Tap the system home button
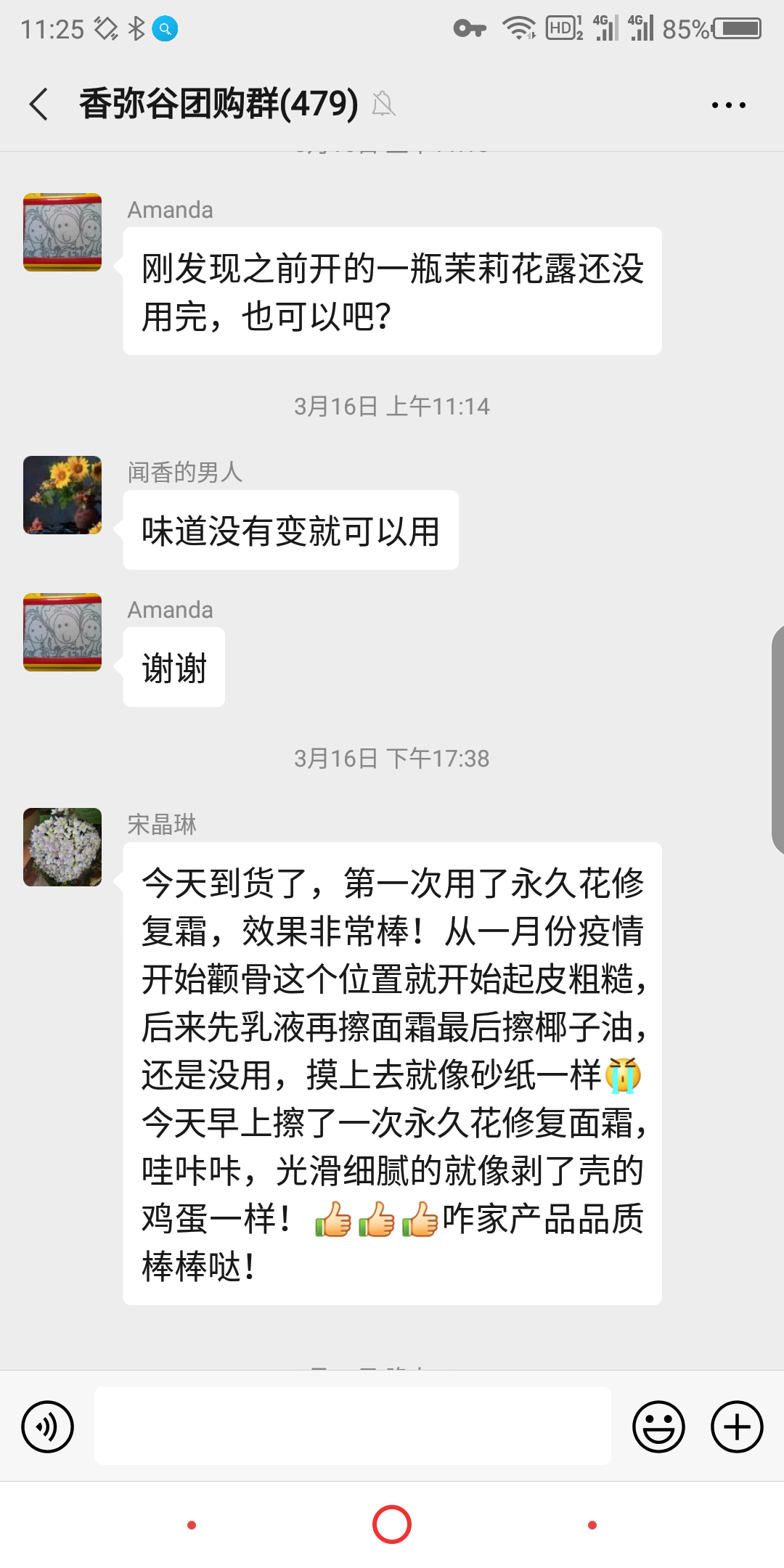 pyautogui.click(x=392, y=1524)
